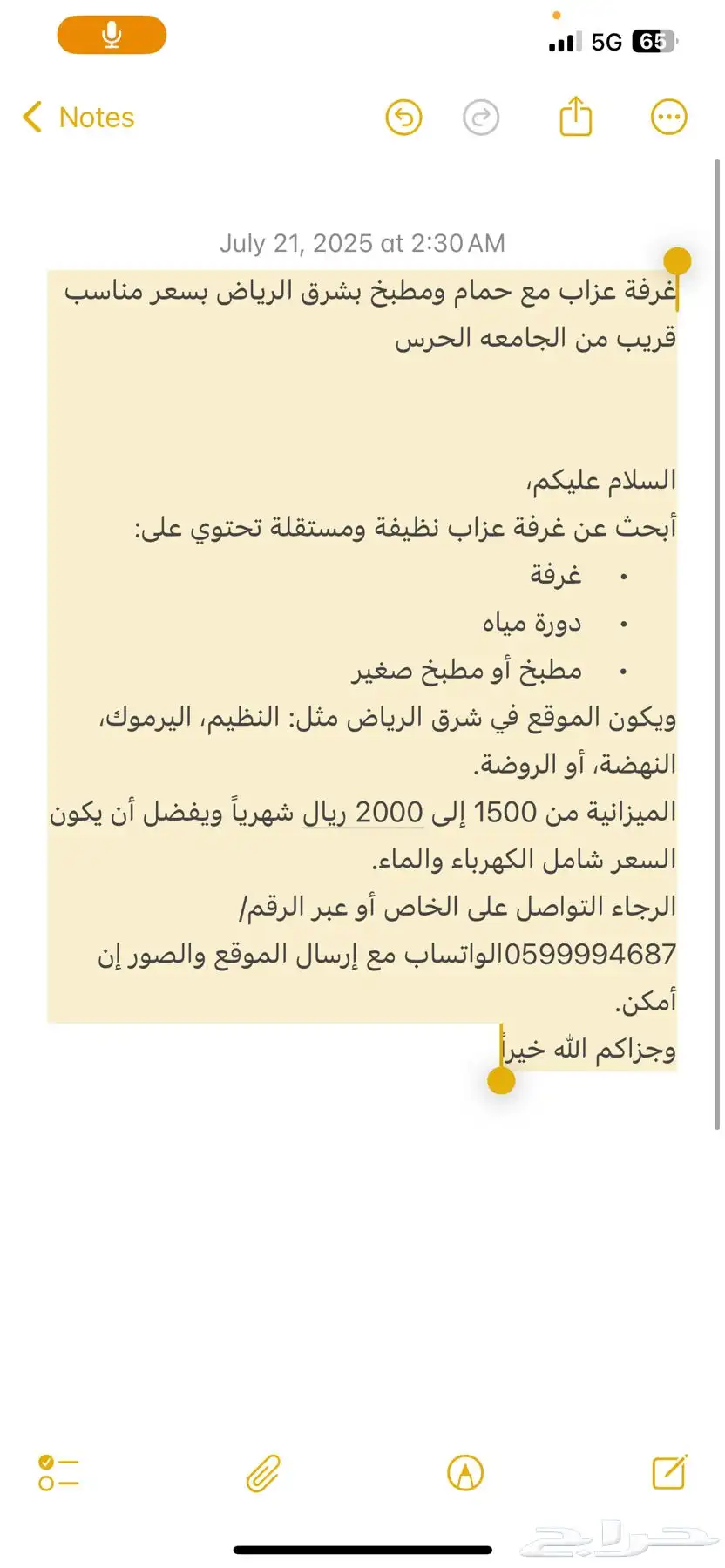Tap the redo arrow icon
This screenshot has width=725, height=1568.
(x=481, y=118)
